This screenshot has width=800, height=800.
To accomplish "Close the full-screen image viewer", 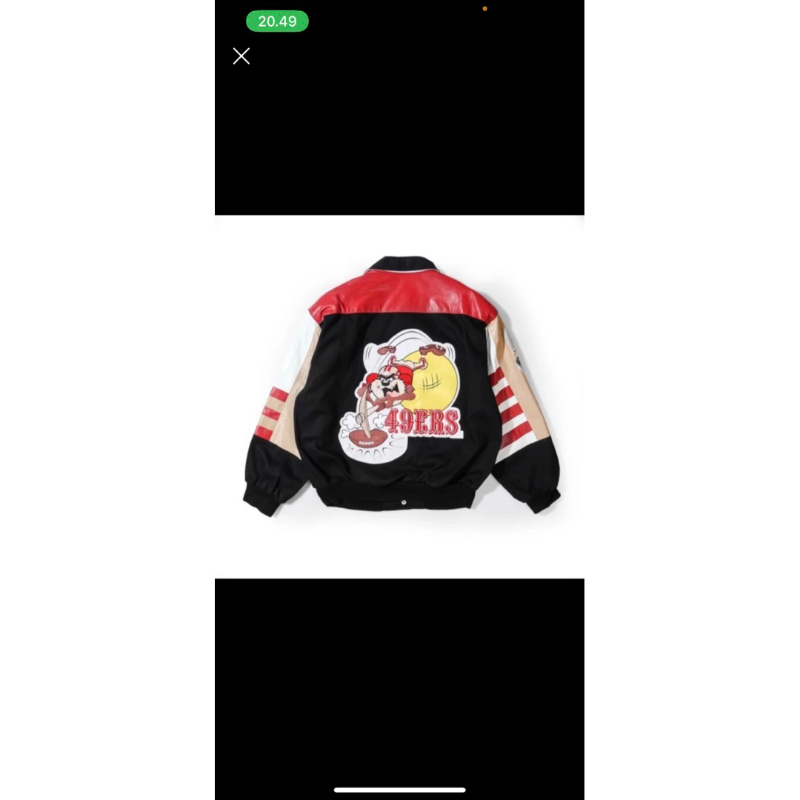I will [241, 56].
